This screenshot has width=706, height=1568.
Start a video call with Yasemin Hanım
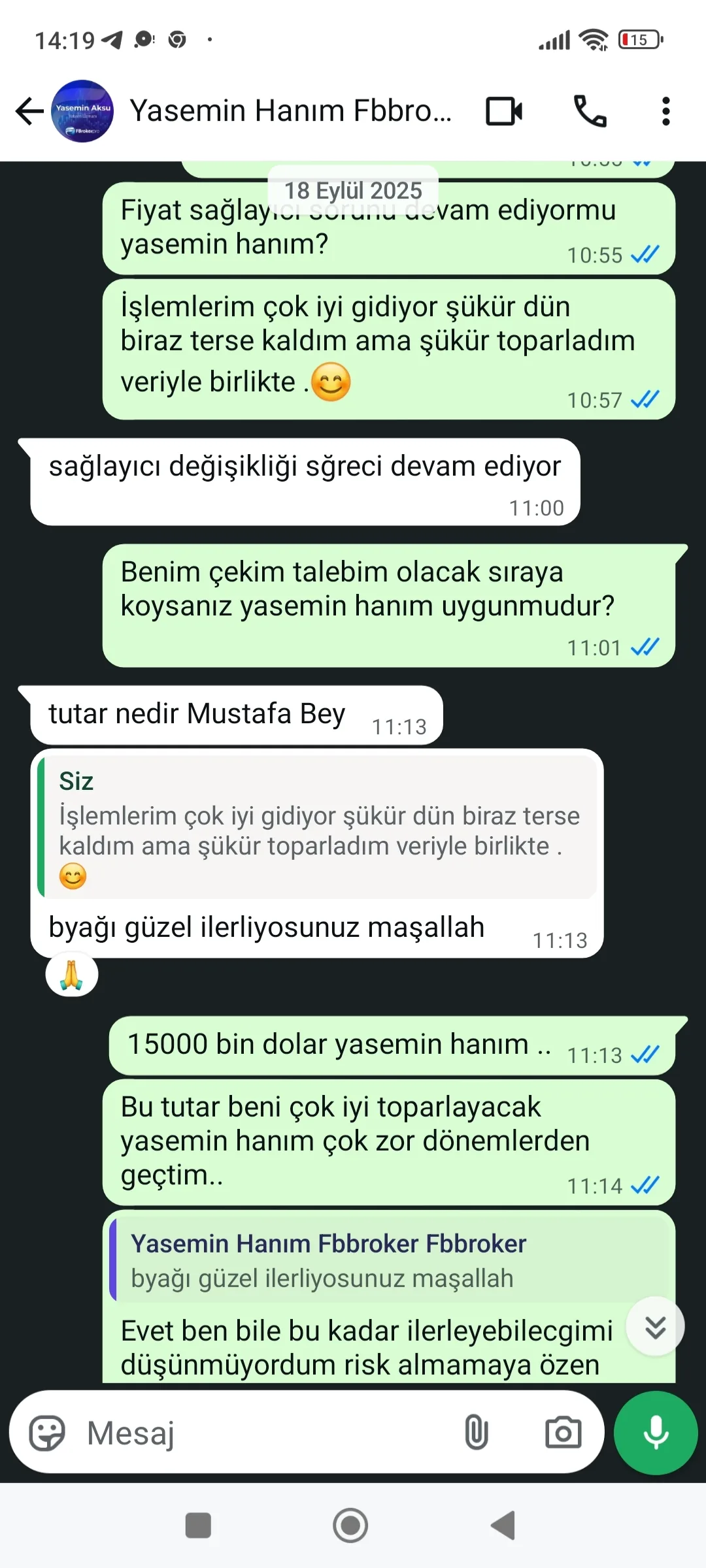pos(504,111)
